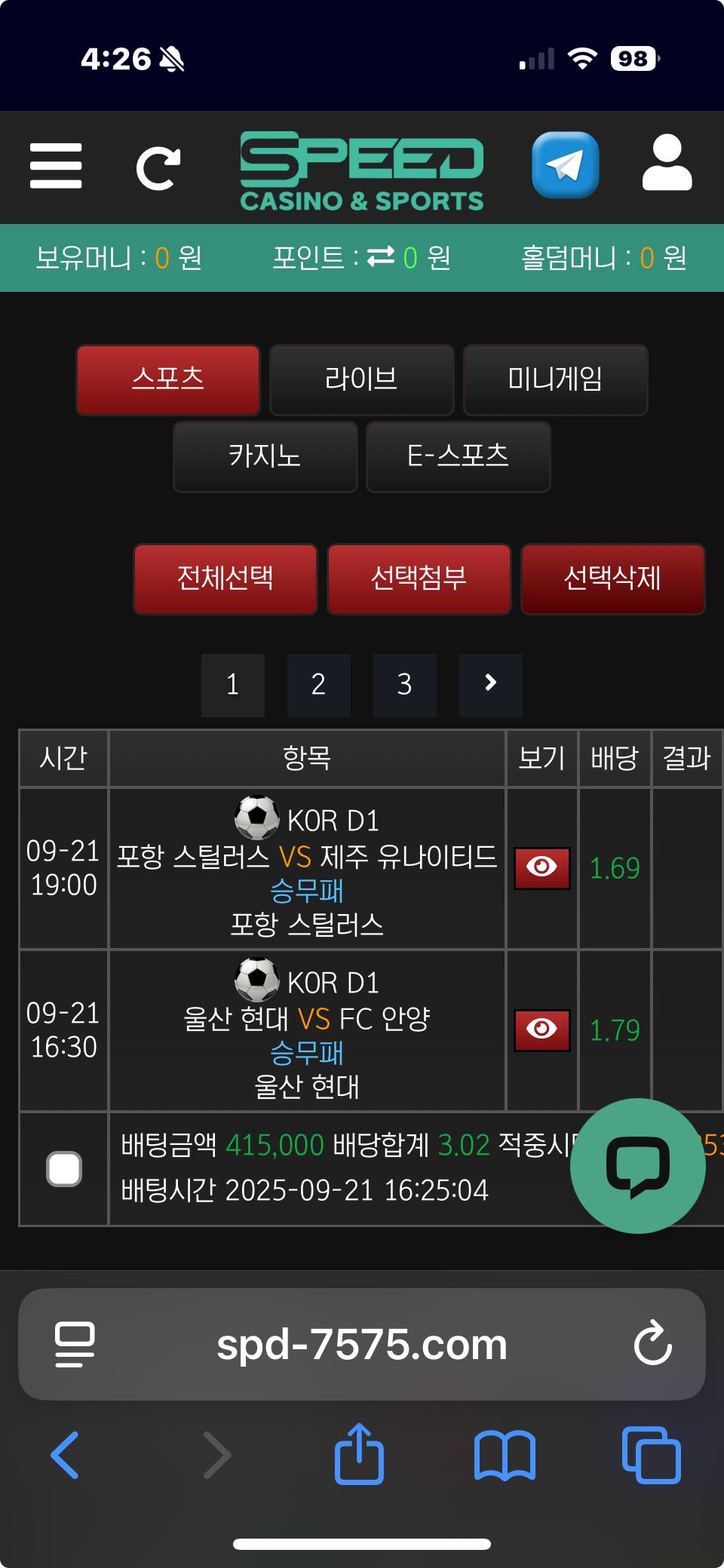
Task: Open the Telegram contact icon
Action: click(x=566, y=165)
